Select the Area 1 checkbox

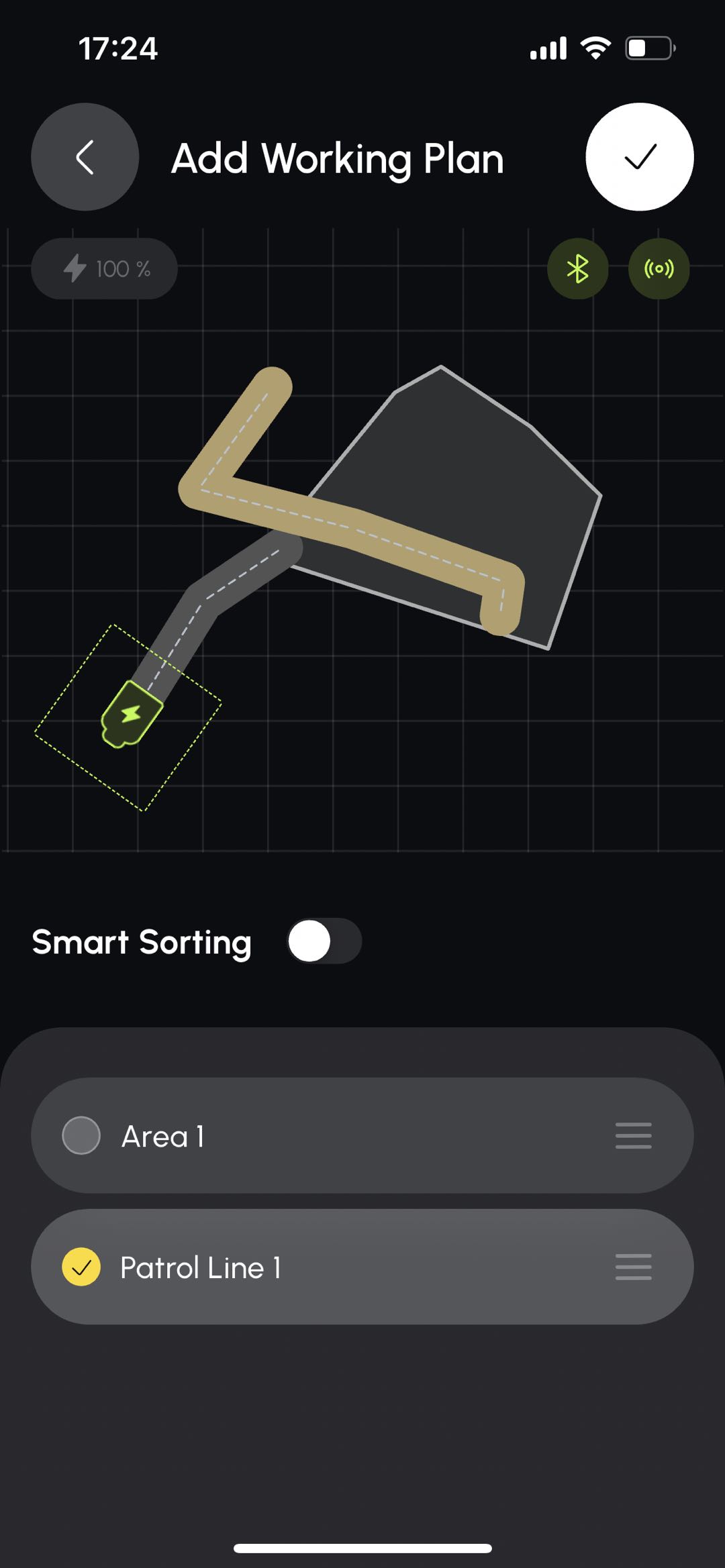coord(81,1135)
